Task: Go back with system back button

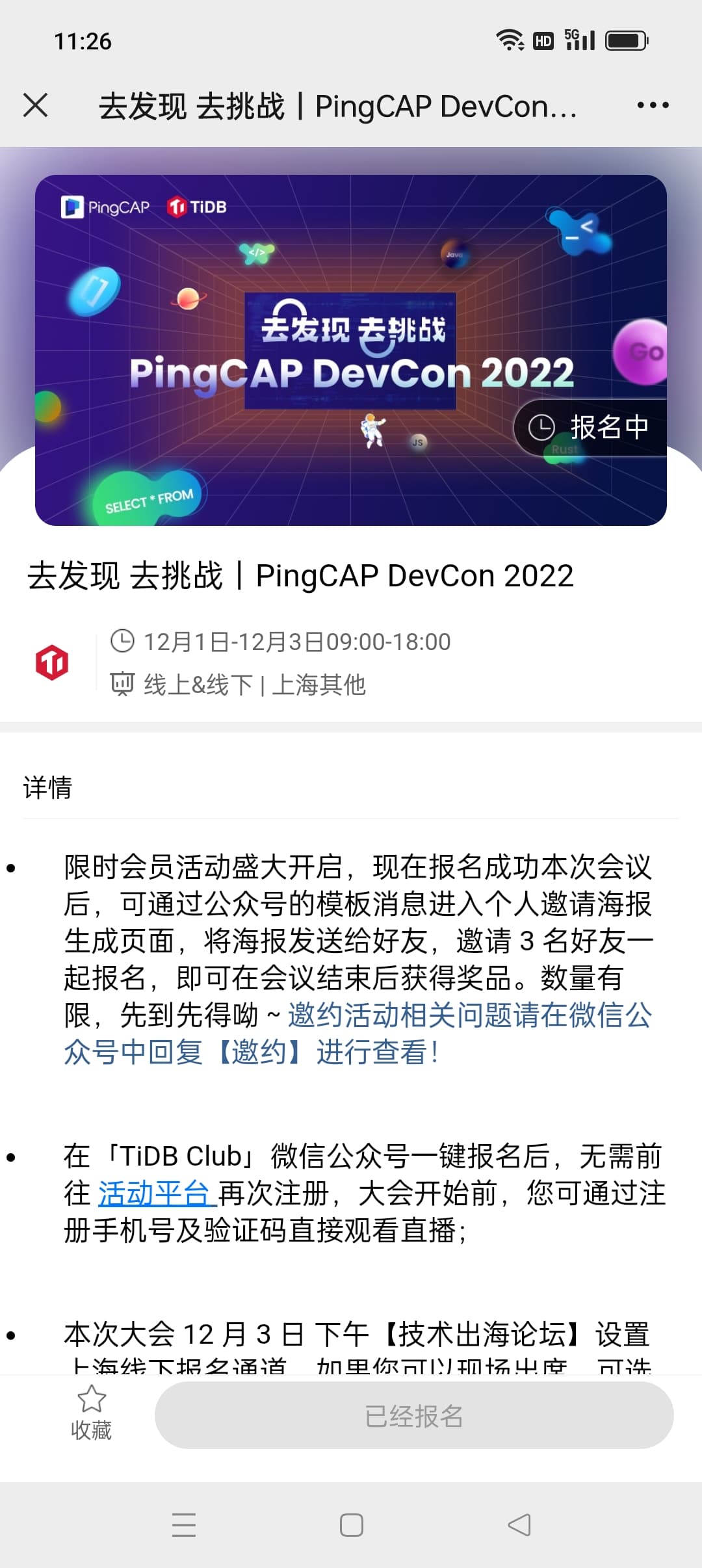Action: tap(519, 1524)
